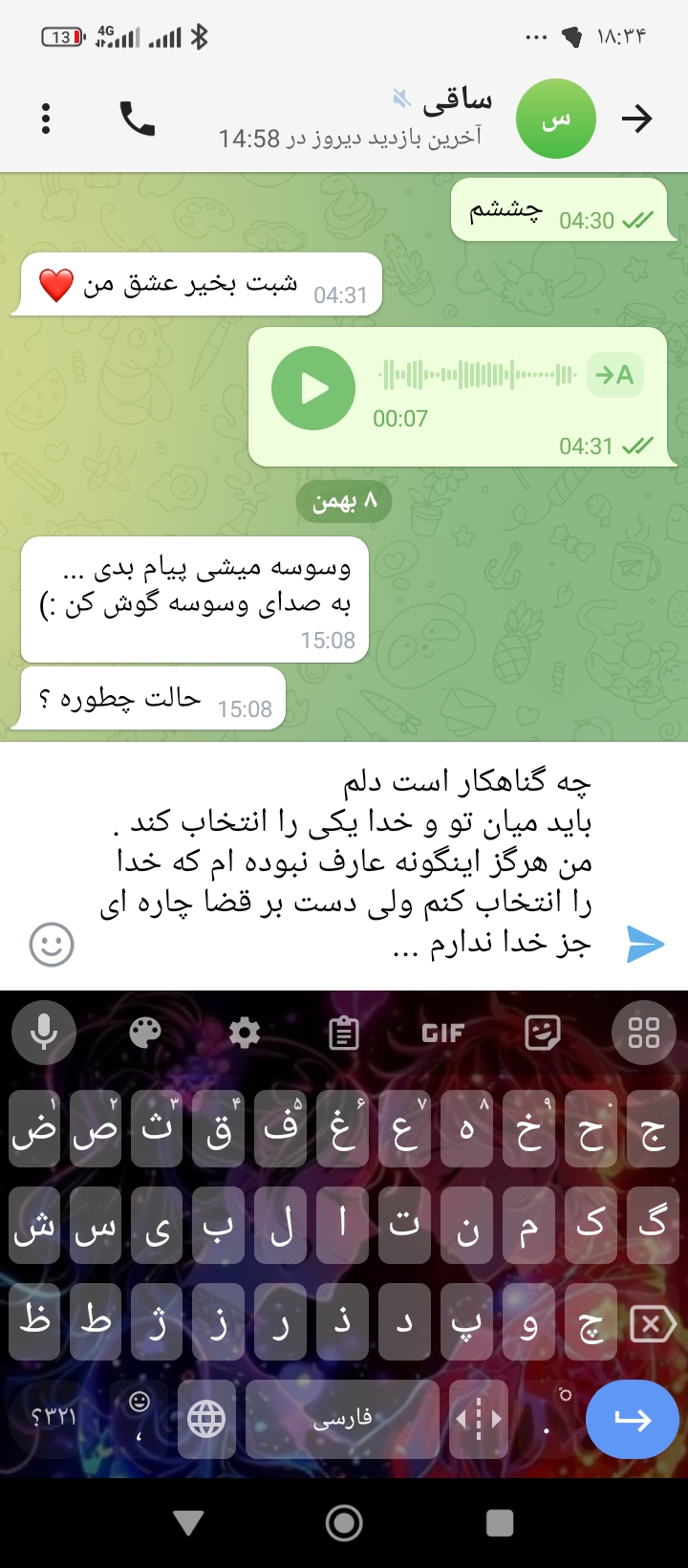Open the keyboard stickers panel

coord(543,1033)
